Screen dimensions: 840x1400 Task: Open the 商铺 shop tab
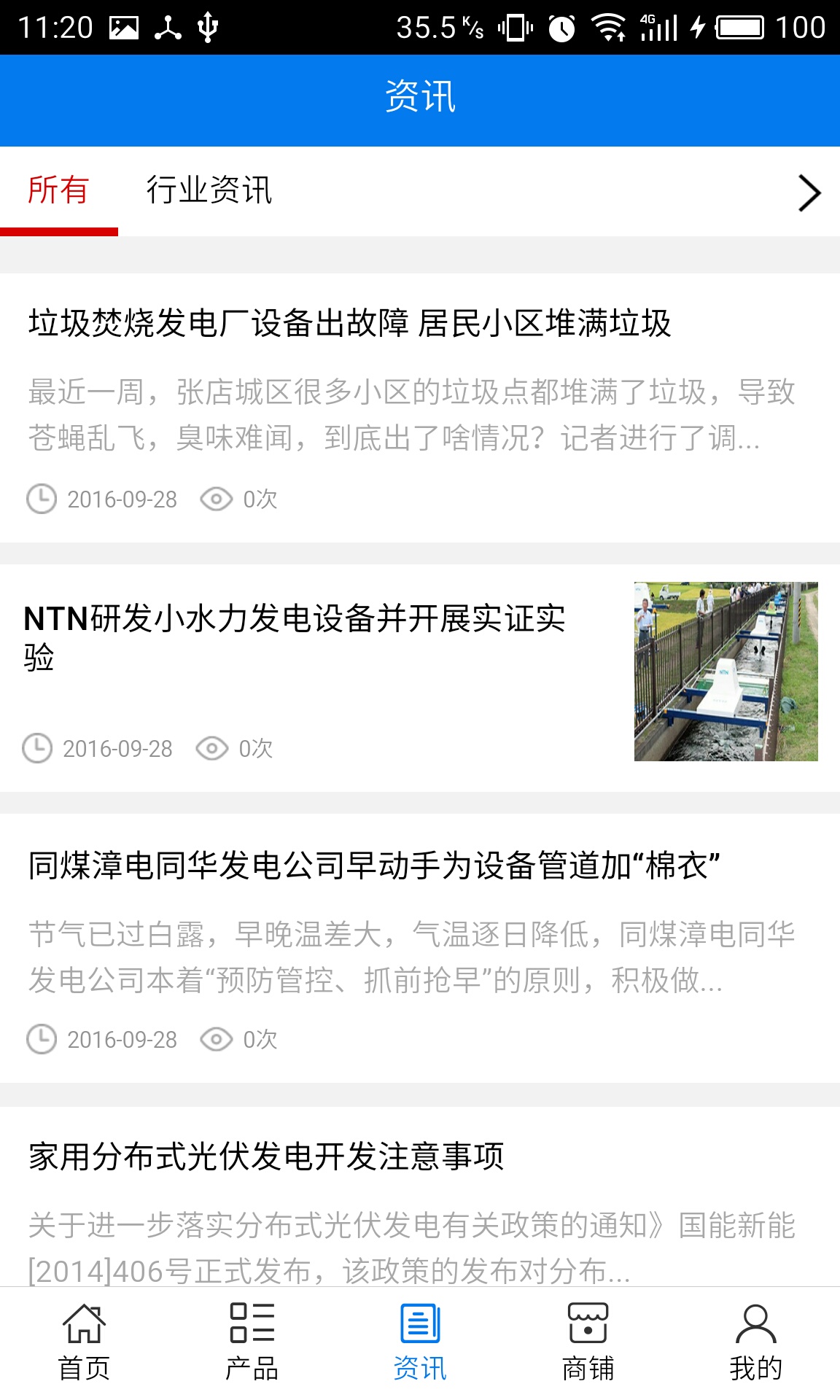(588, 1343)
